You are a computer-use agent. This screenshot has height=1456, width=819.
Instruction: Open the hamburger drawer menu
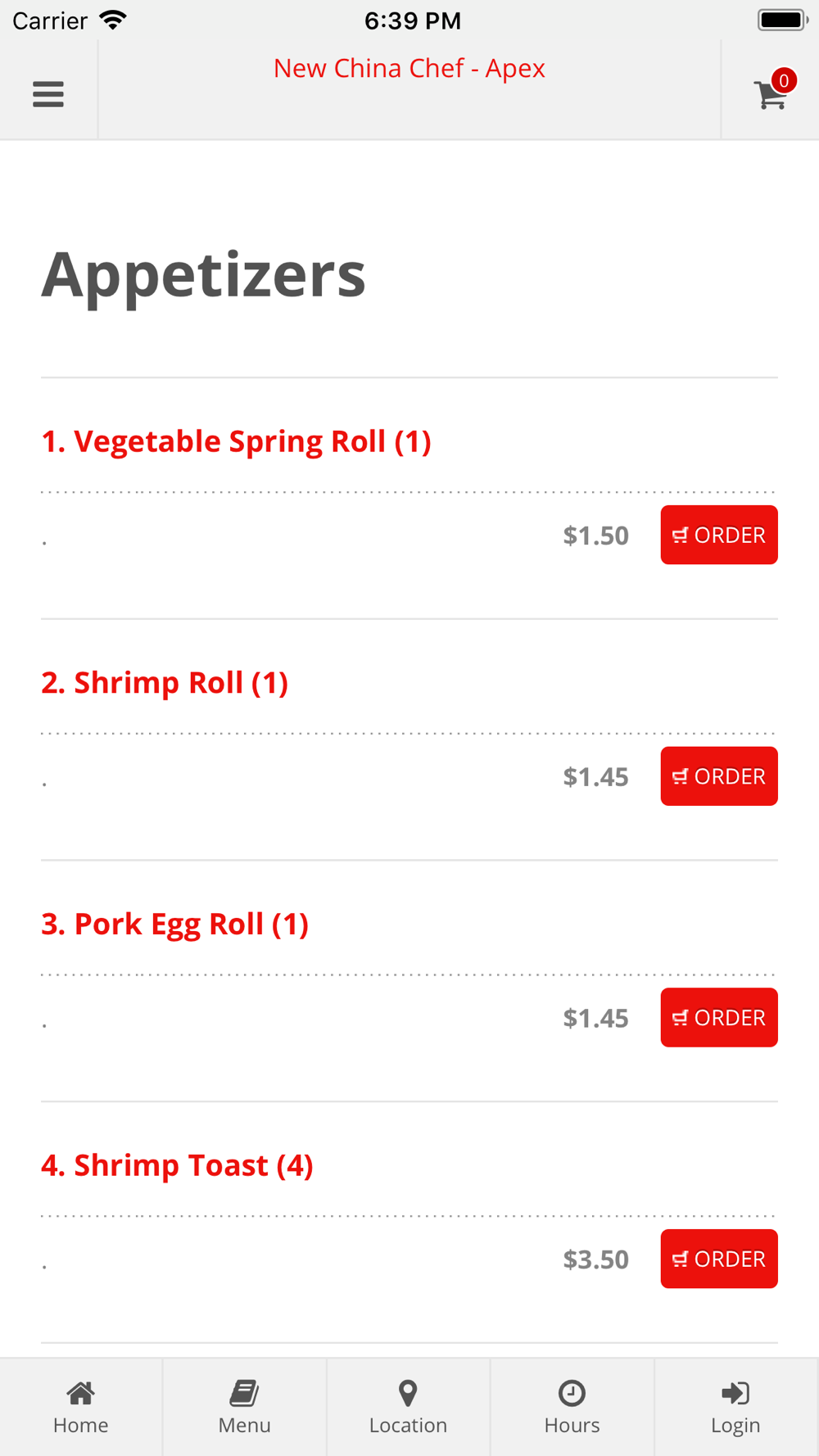pyautogui.click(x=48, y=94)
